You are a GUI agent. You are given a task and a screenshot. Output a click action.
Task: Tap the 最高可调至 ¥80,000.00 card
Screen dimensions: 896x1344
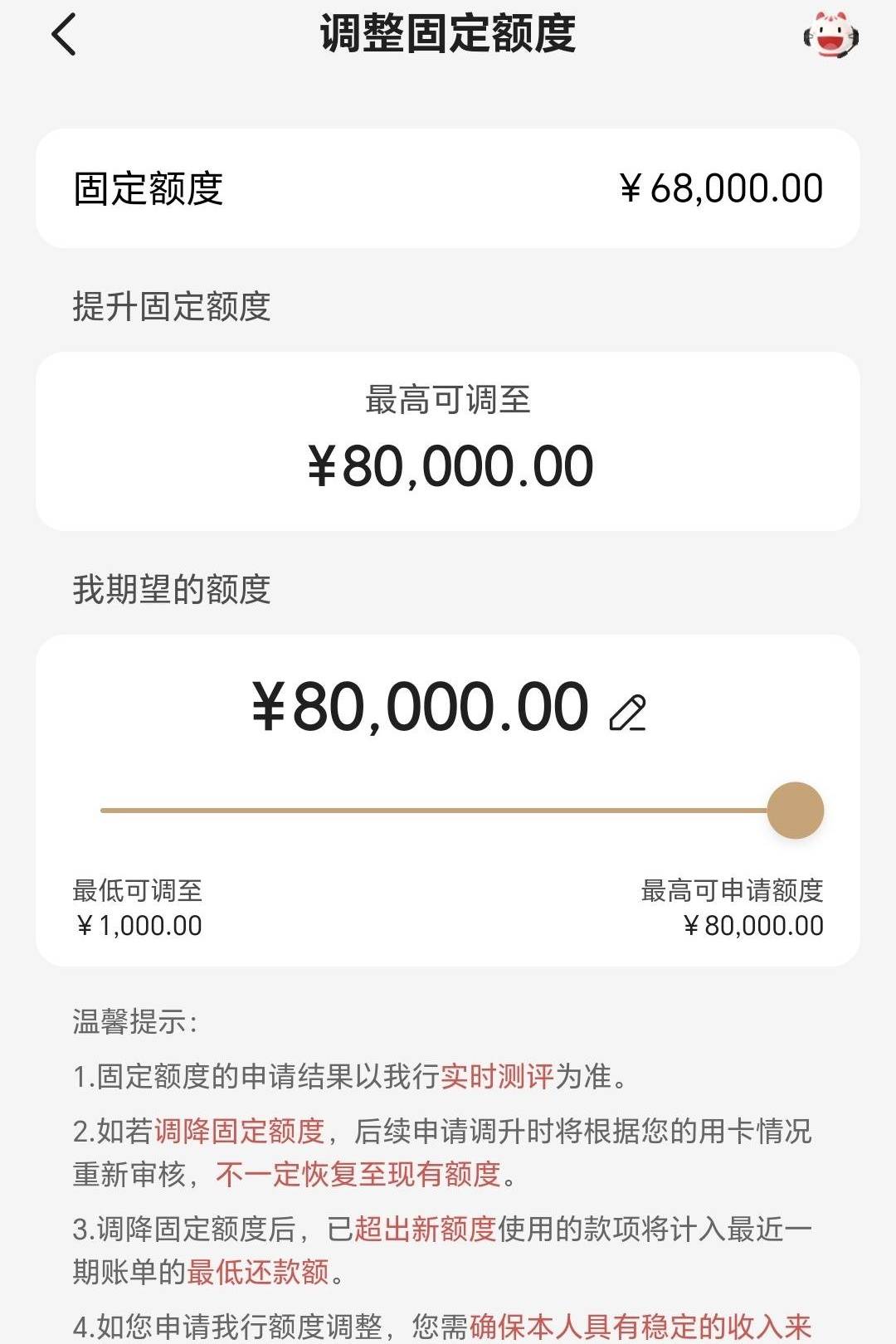pyautogui.click(x=448, y=440)
